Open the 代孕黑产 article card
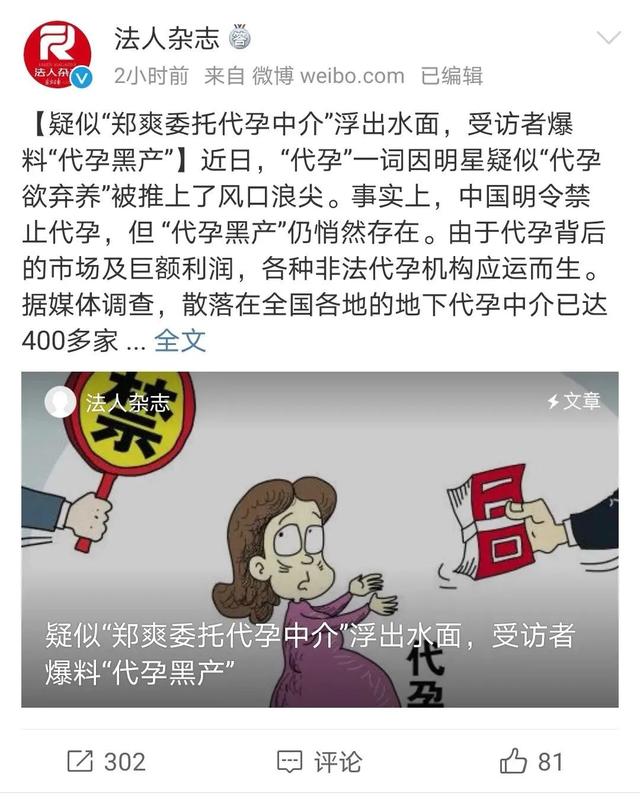The height and width of the screenshot is (799, 640). (320, 540)
